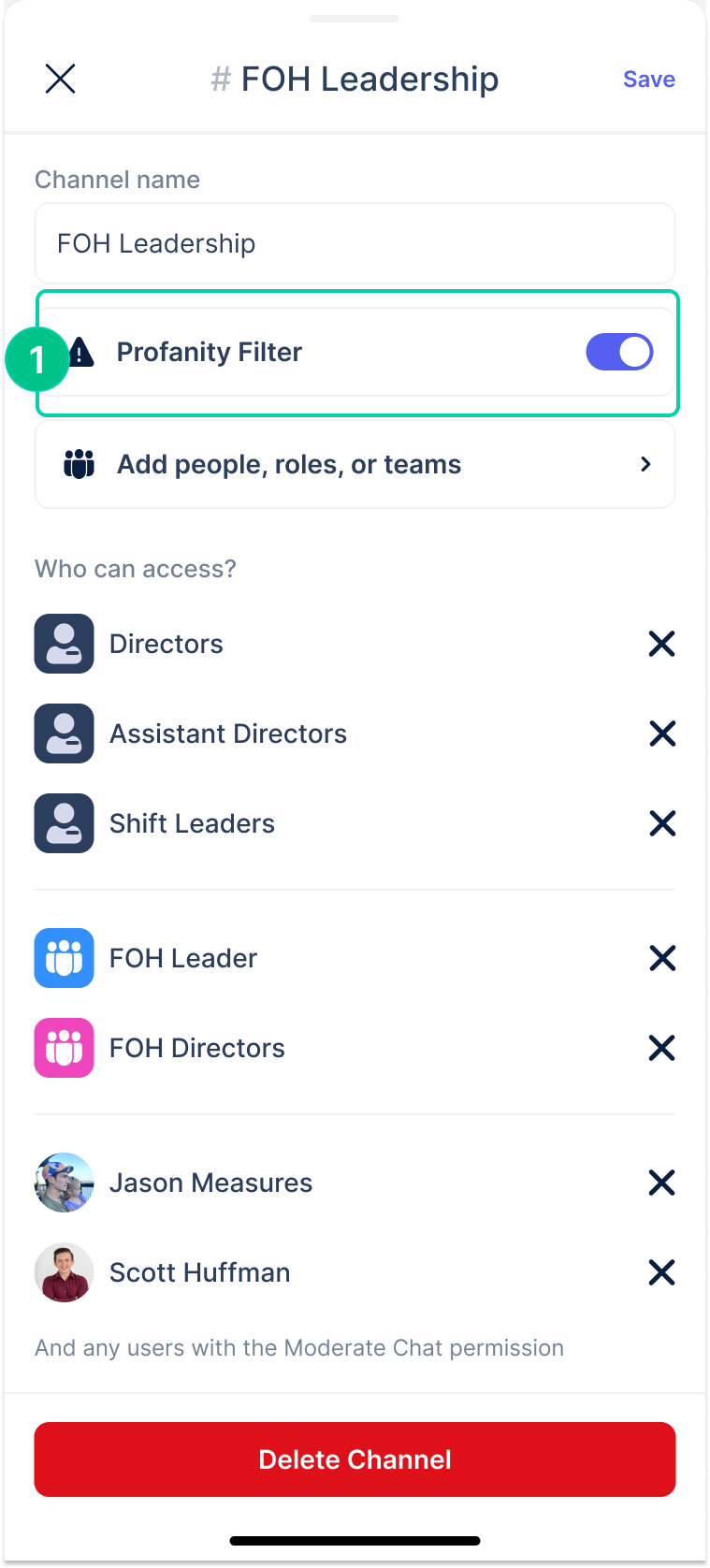Disable the Profanity Filter toggle
Screen dimensions: 710x1568
pyautogui.click(x=619, y=352)
